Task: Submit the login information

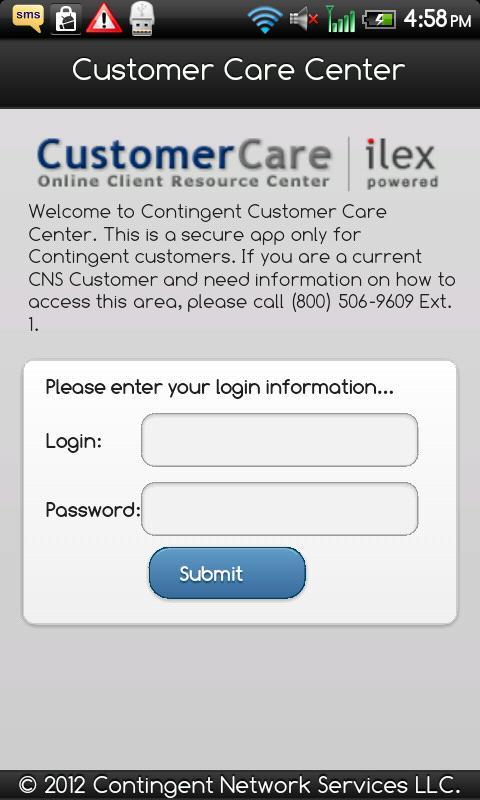Action: click(227, 573)
